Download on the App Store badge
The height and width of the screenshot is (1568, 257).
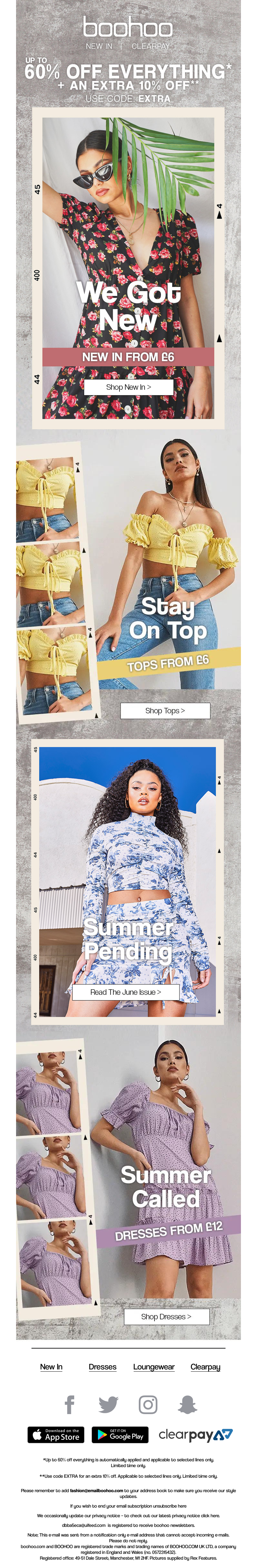coord(56,1435)
